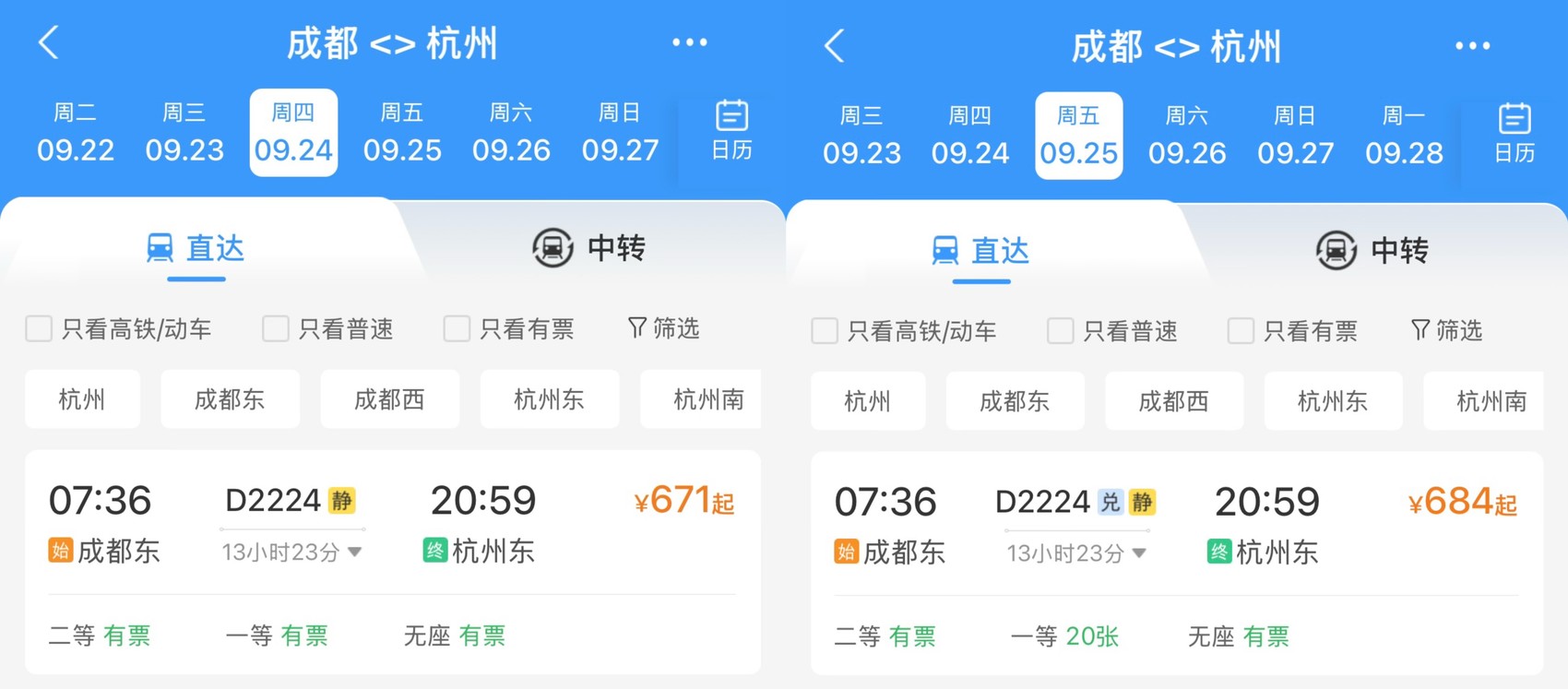Select the 周一 09.28 date
The width and height of the screenshot is (1568, 689).
pos(1404,136)
